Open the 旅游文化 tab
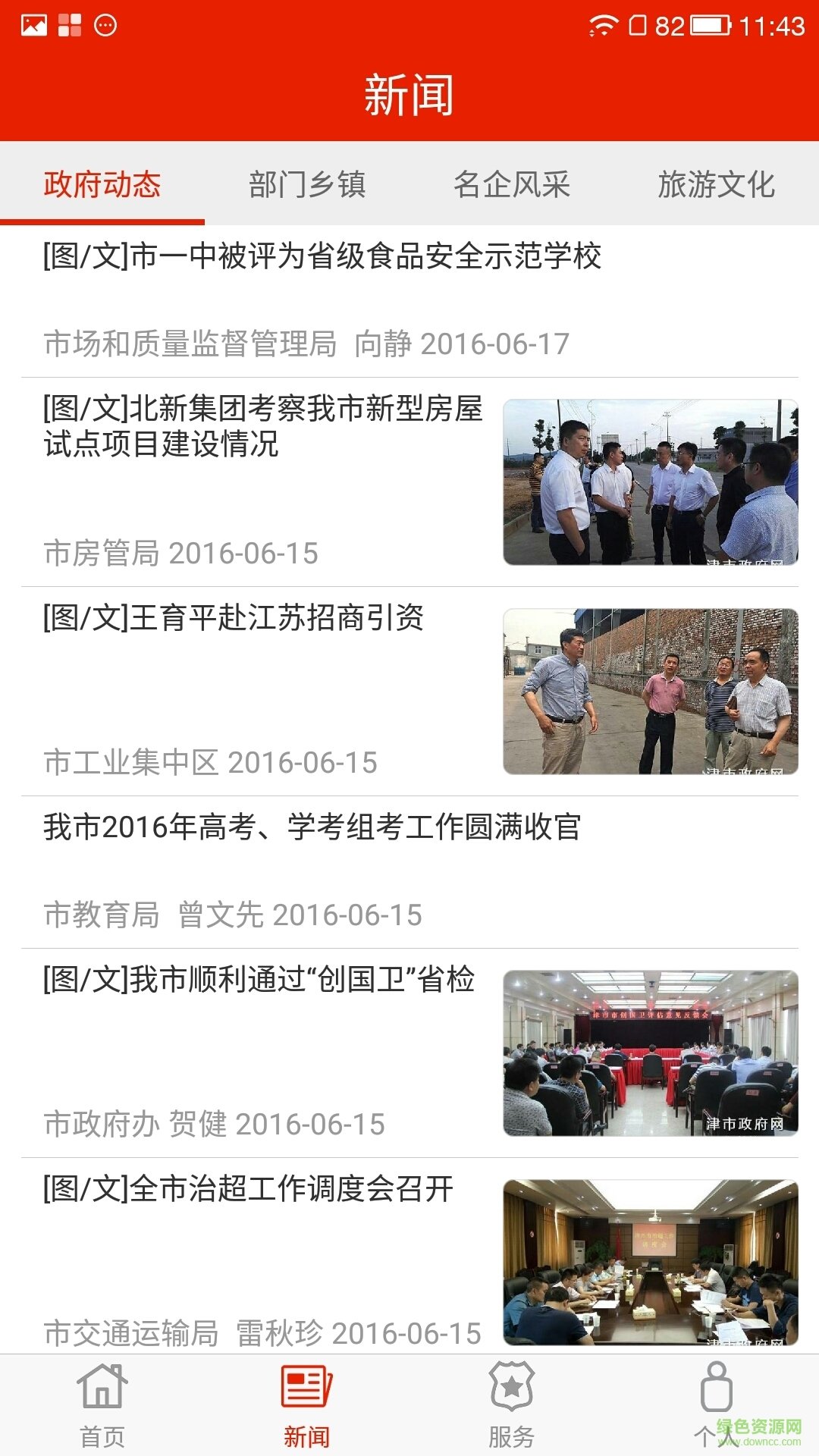 pyautogui.click(x=716, y=184)
